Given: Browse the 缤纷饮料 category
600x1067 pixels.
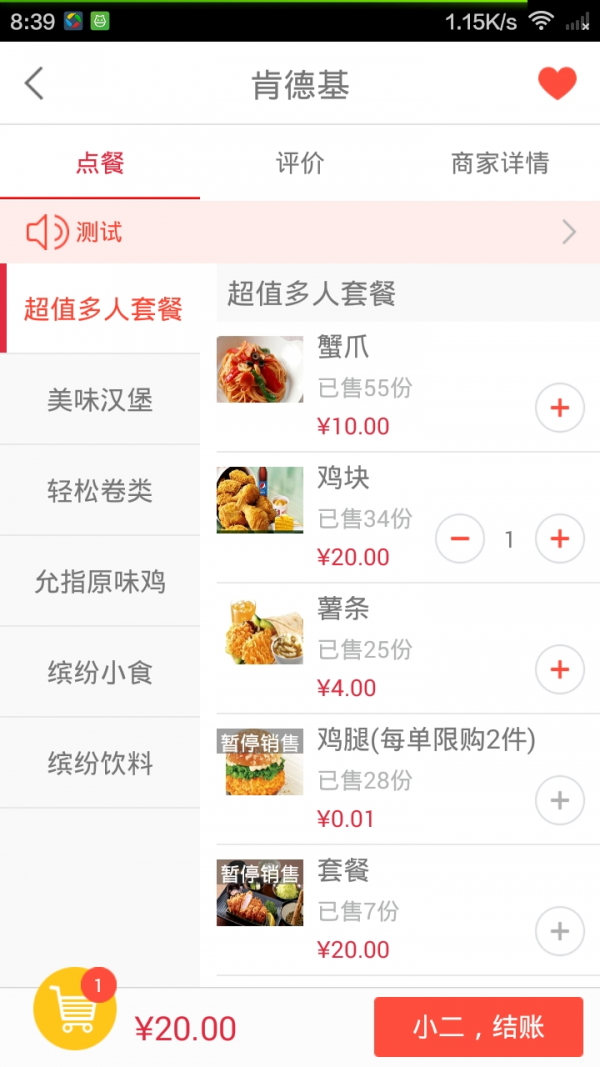Looking at the screenshot, I should [x=100, y=764].
